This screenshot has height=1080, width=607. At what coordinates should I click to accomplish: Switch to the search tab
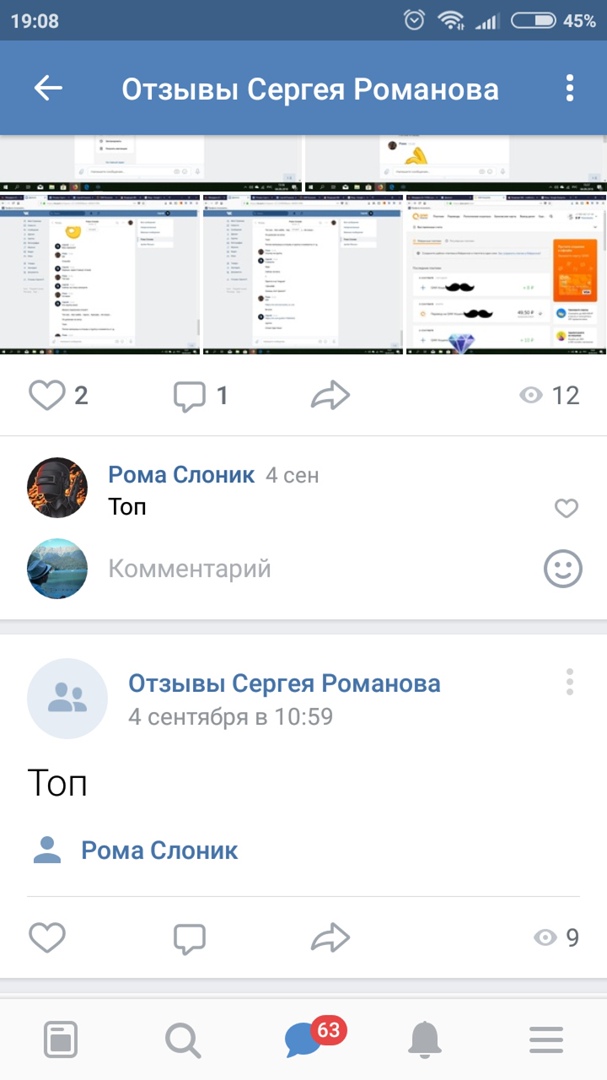(182, 1040)
